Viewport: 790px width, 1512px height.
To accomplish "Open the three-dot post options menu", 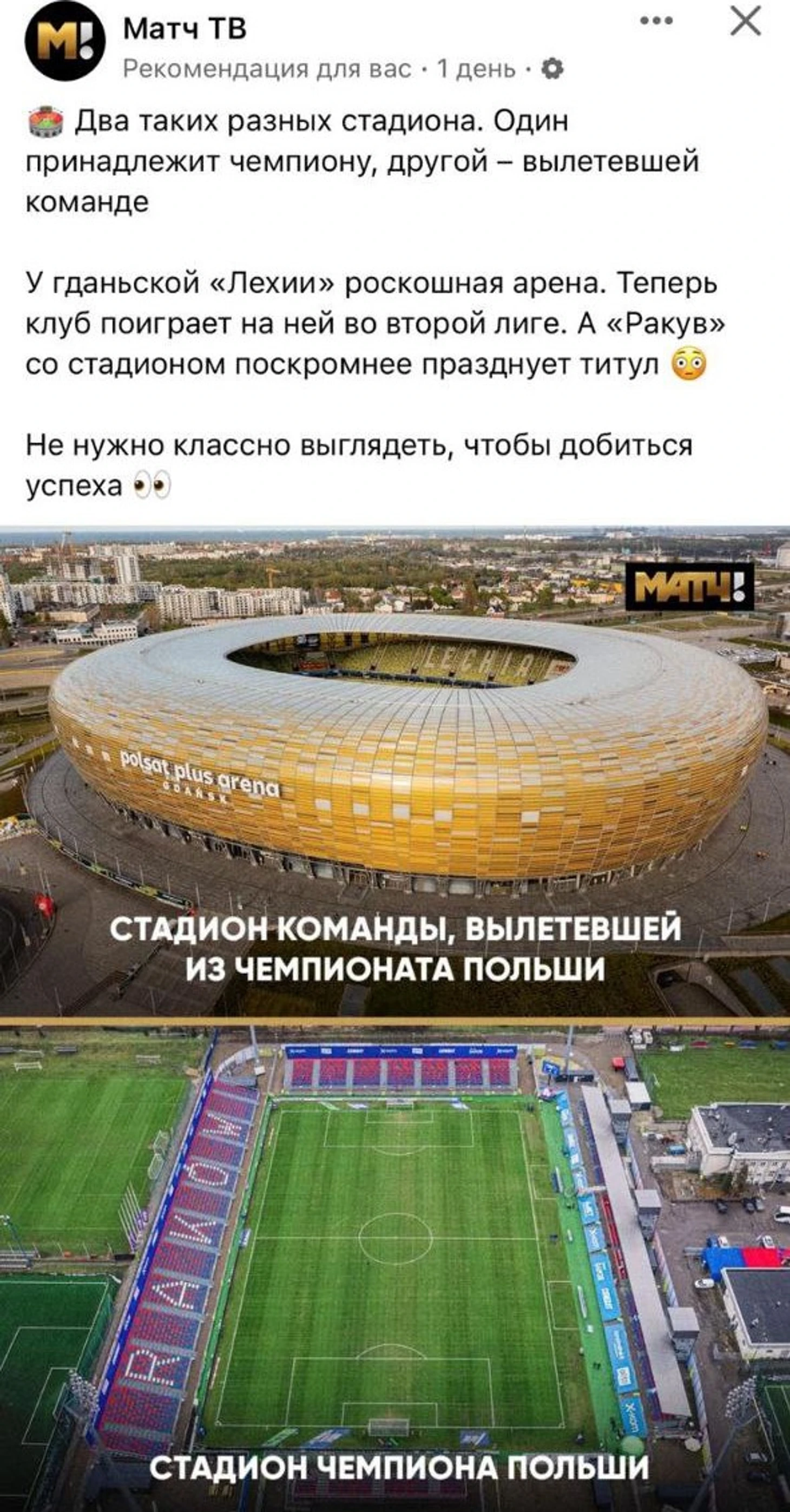I will tap(657, 22).
